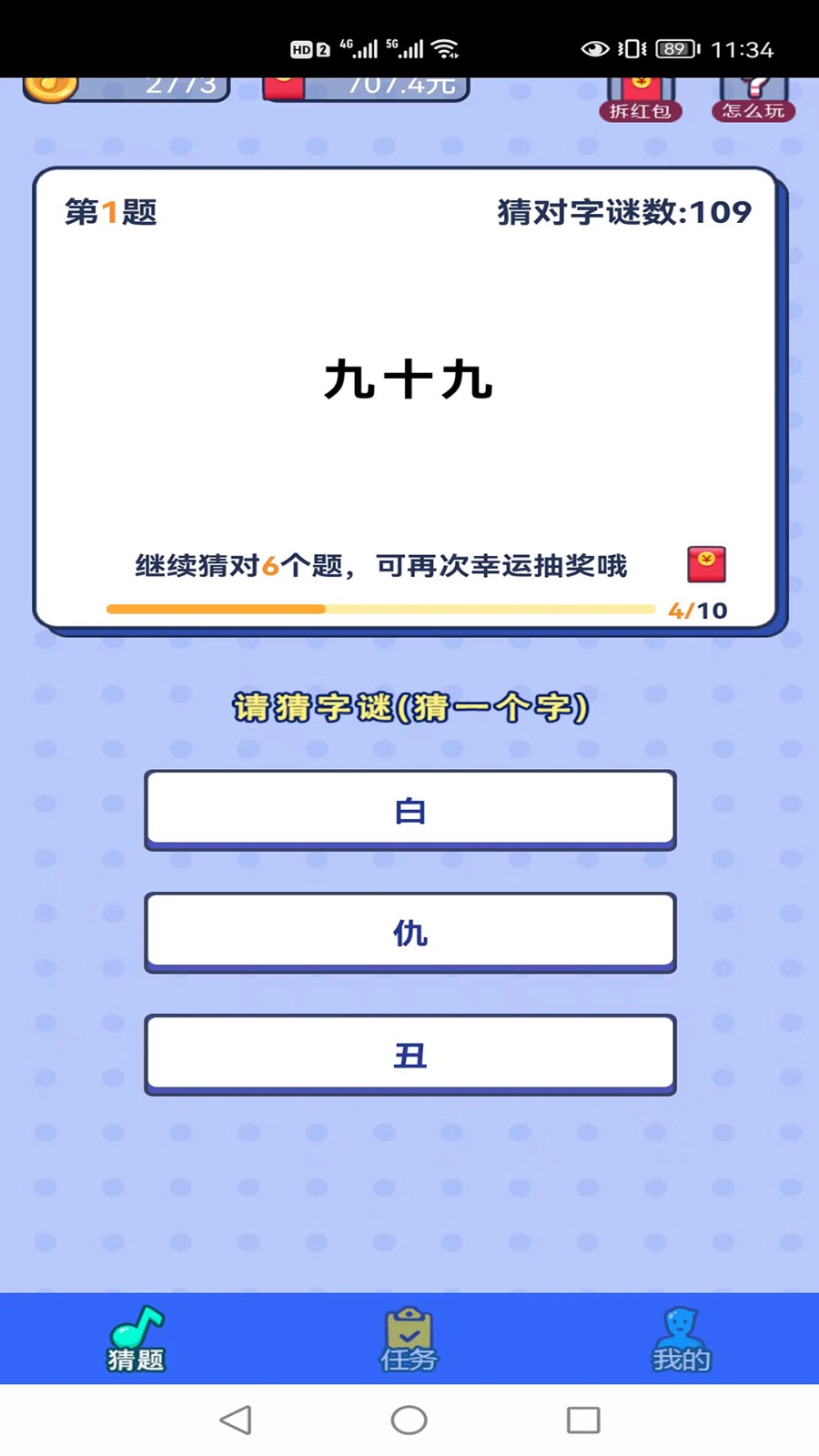Tap the 第1题 question label
The width and height of the screenshot is (819, 1456).
pyautogui.click(x=110, y=212)
